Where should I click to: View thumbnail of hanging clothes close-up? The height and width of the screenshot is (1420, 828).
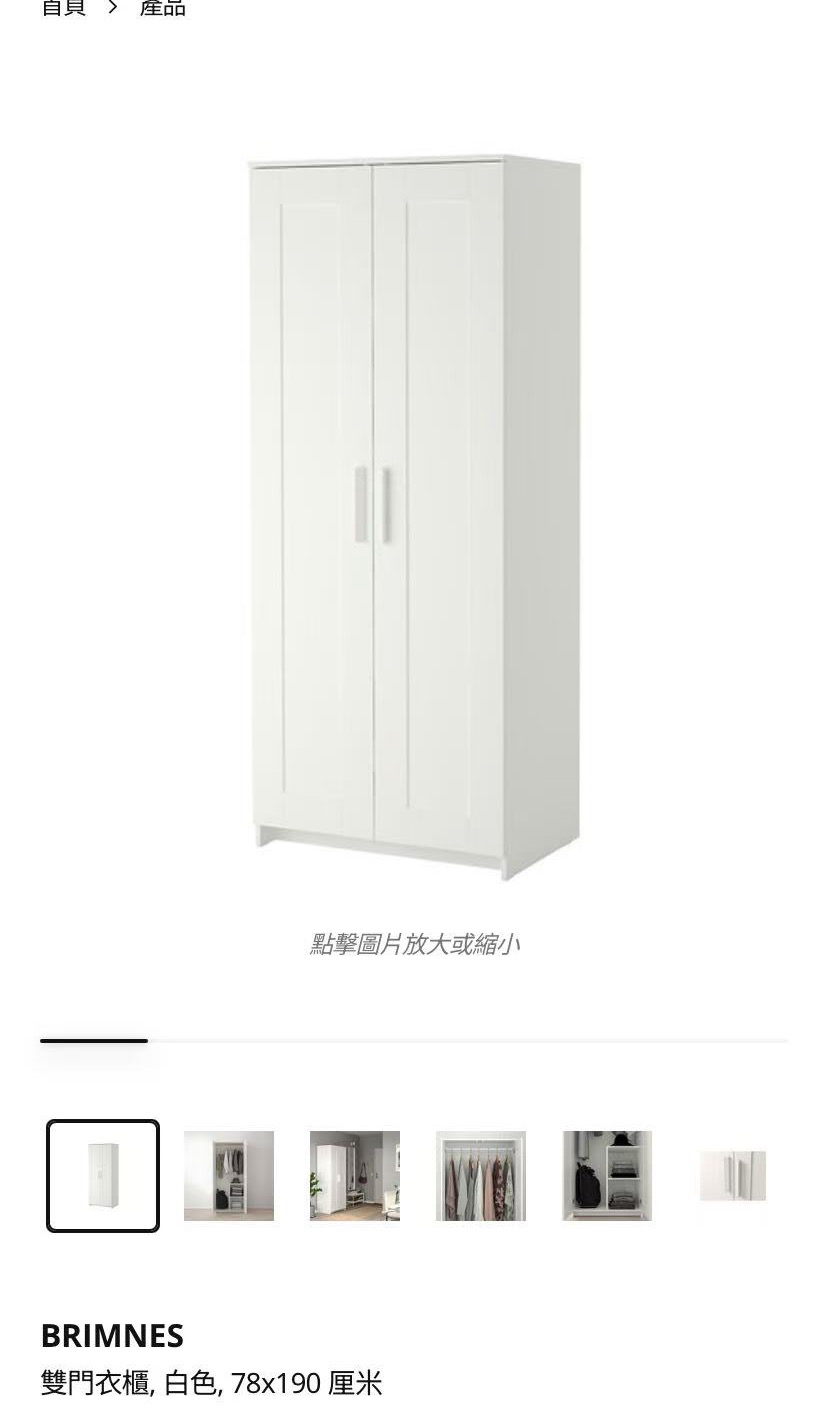[x=481, y=1175]
